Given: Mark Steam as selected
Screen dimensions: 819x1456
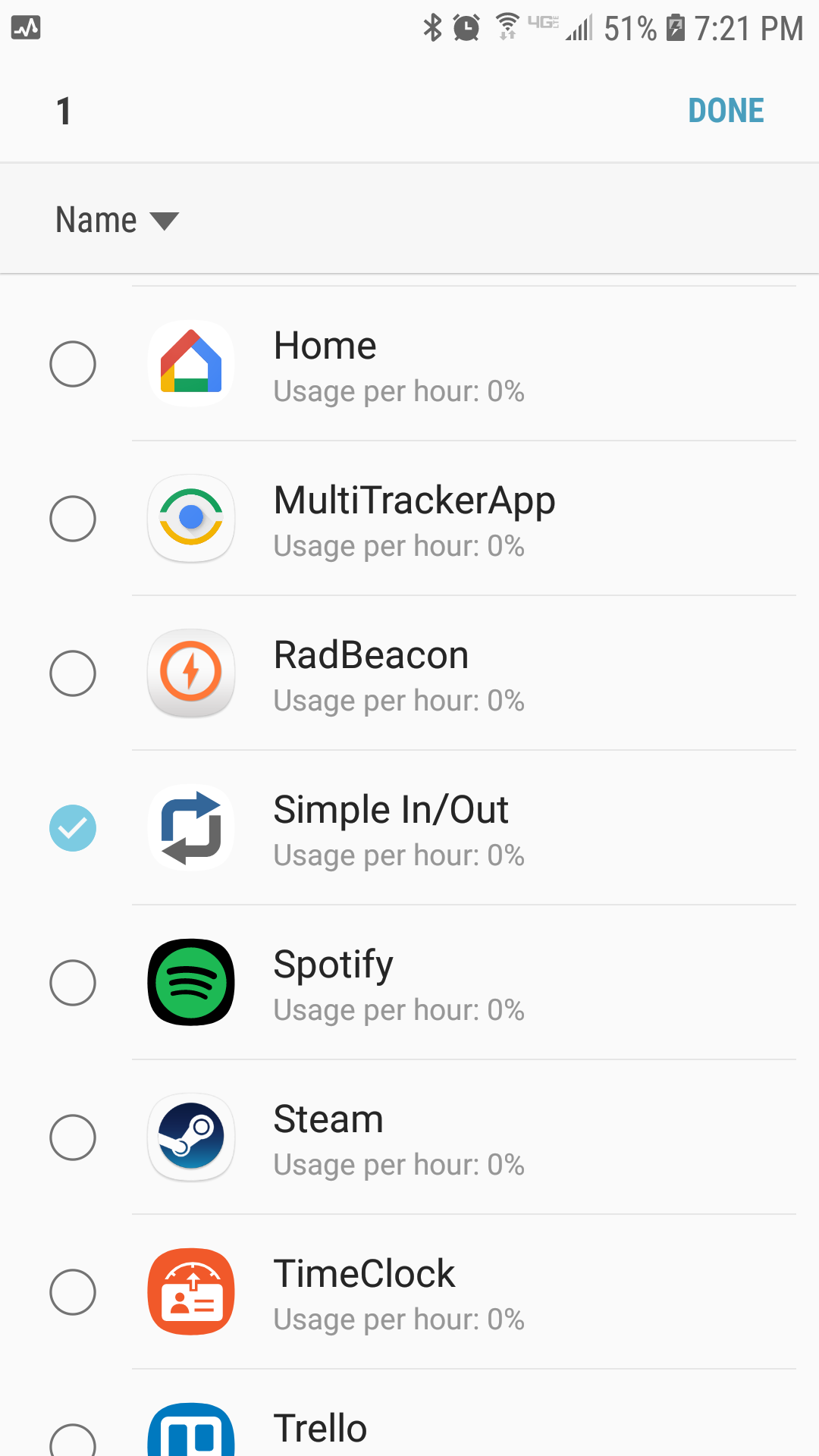Looking at the screenshot, I should 73,1137.
